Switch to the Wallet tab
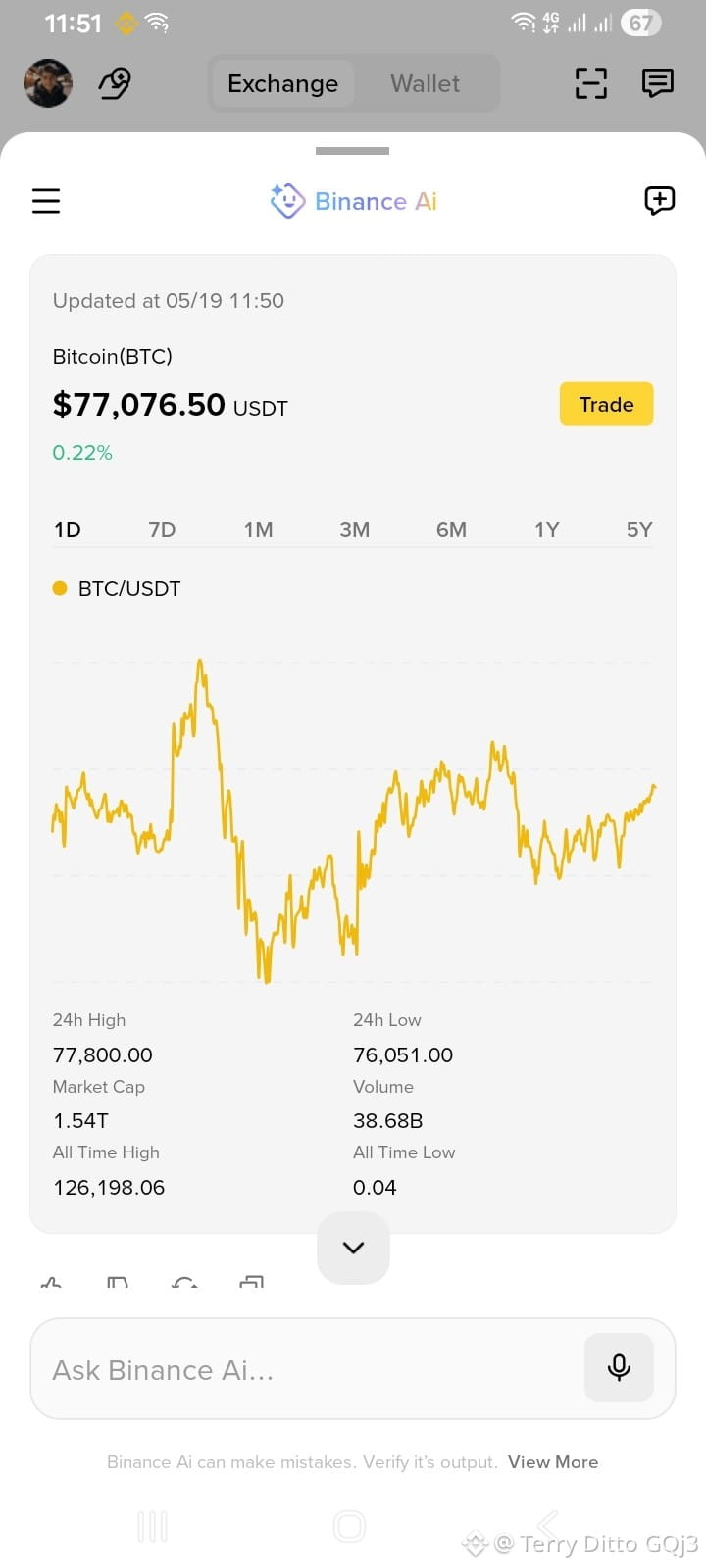 [425, 84]
